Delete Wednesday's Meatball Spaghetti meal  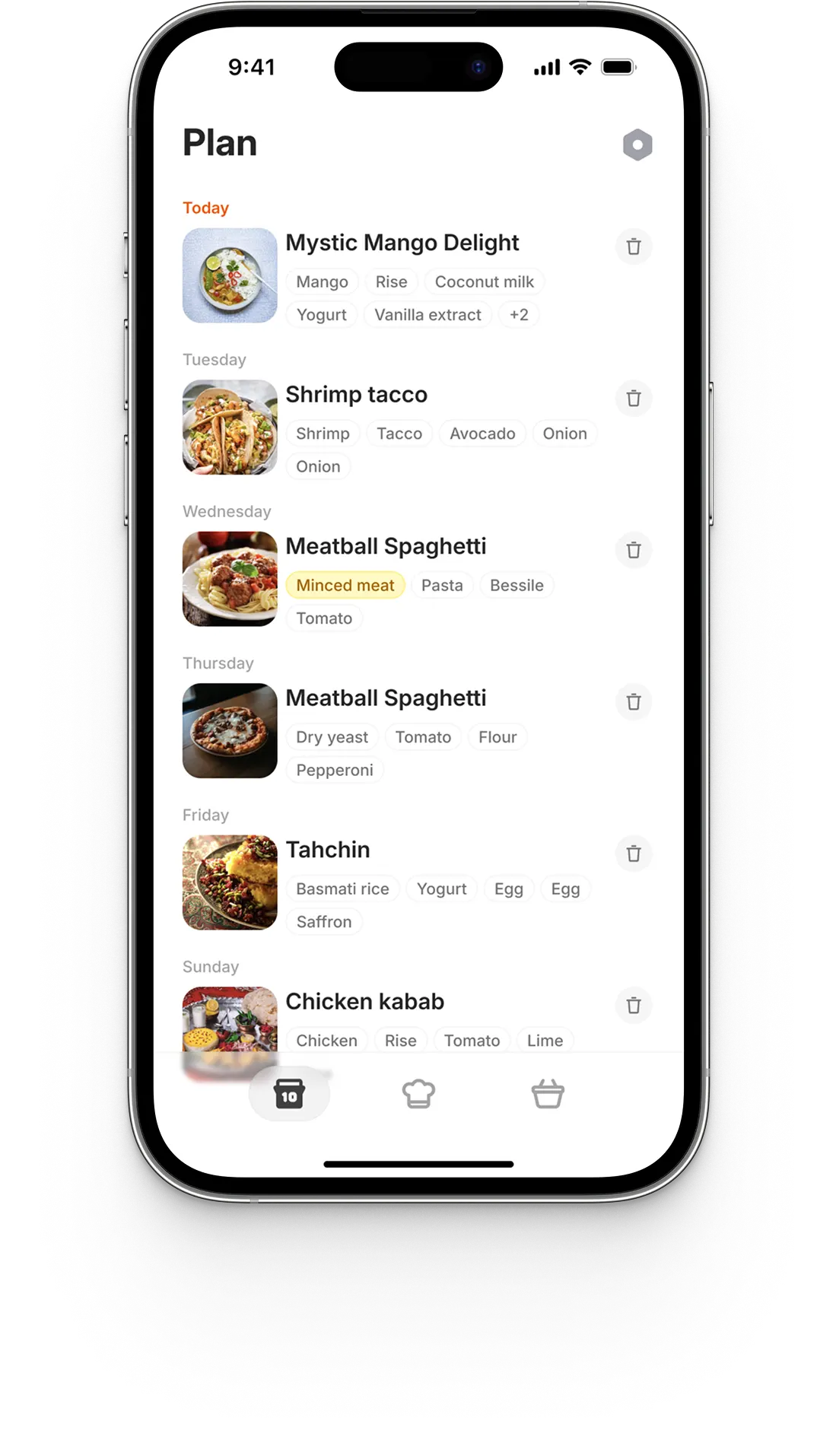633,550
